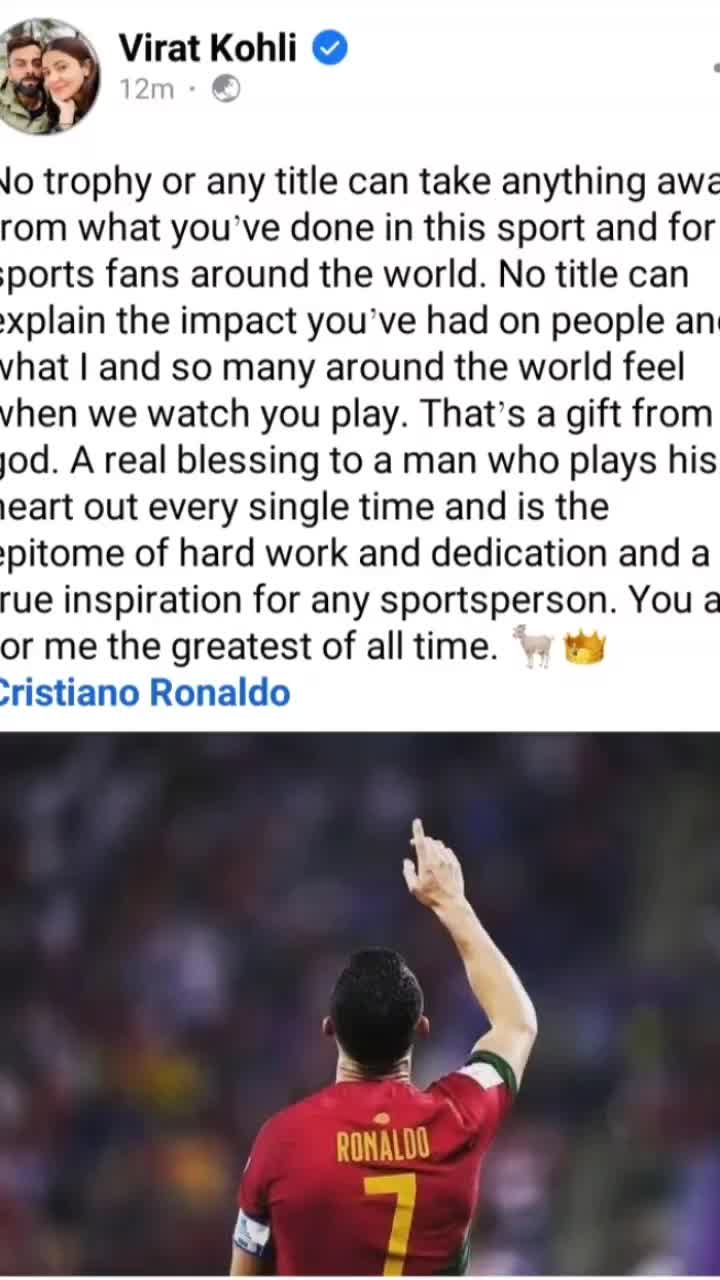
Task: Open the tagged Cristiano Ronaldo link
Action: coord(144,693)
